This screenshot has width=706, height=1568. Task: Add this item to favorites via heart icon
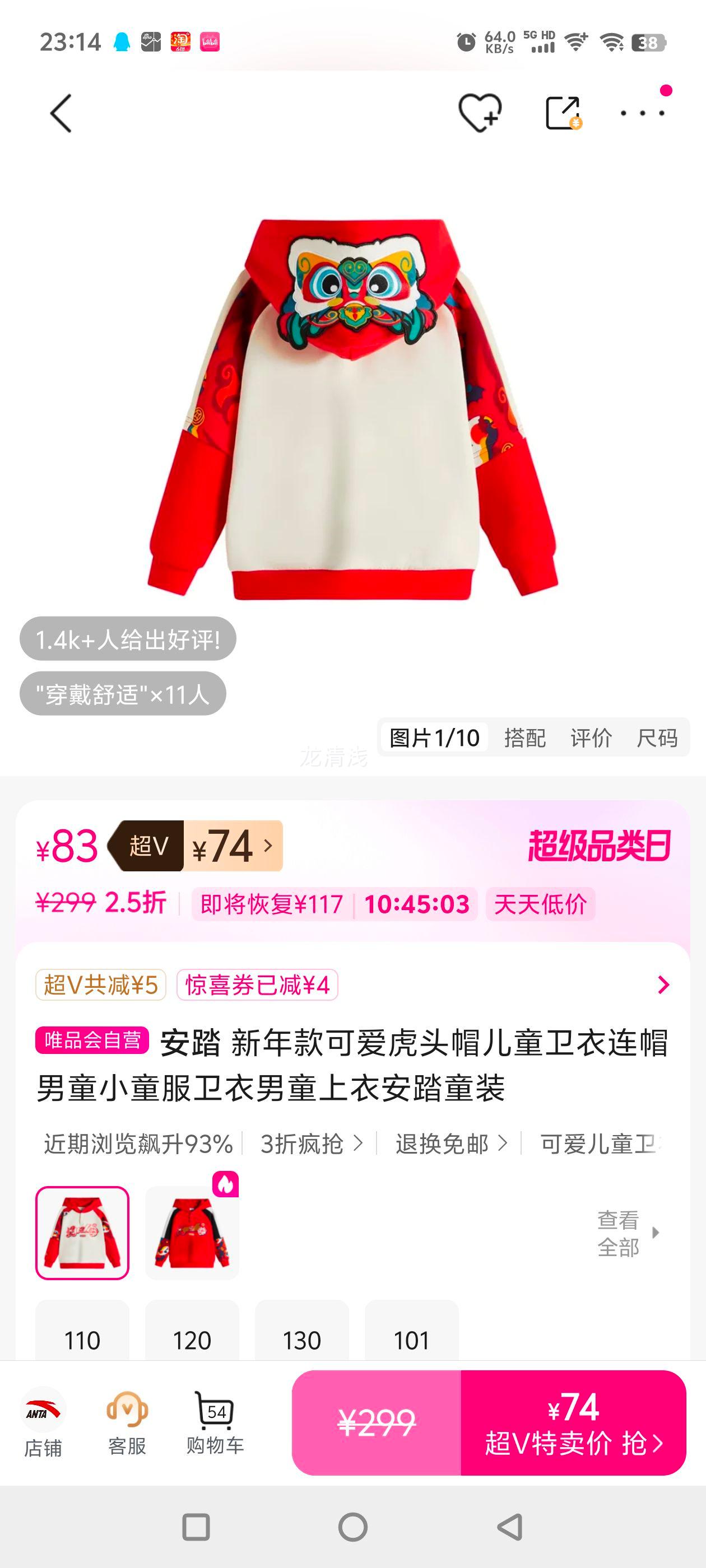481,113
